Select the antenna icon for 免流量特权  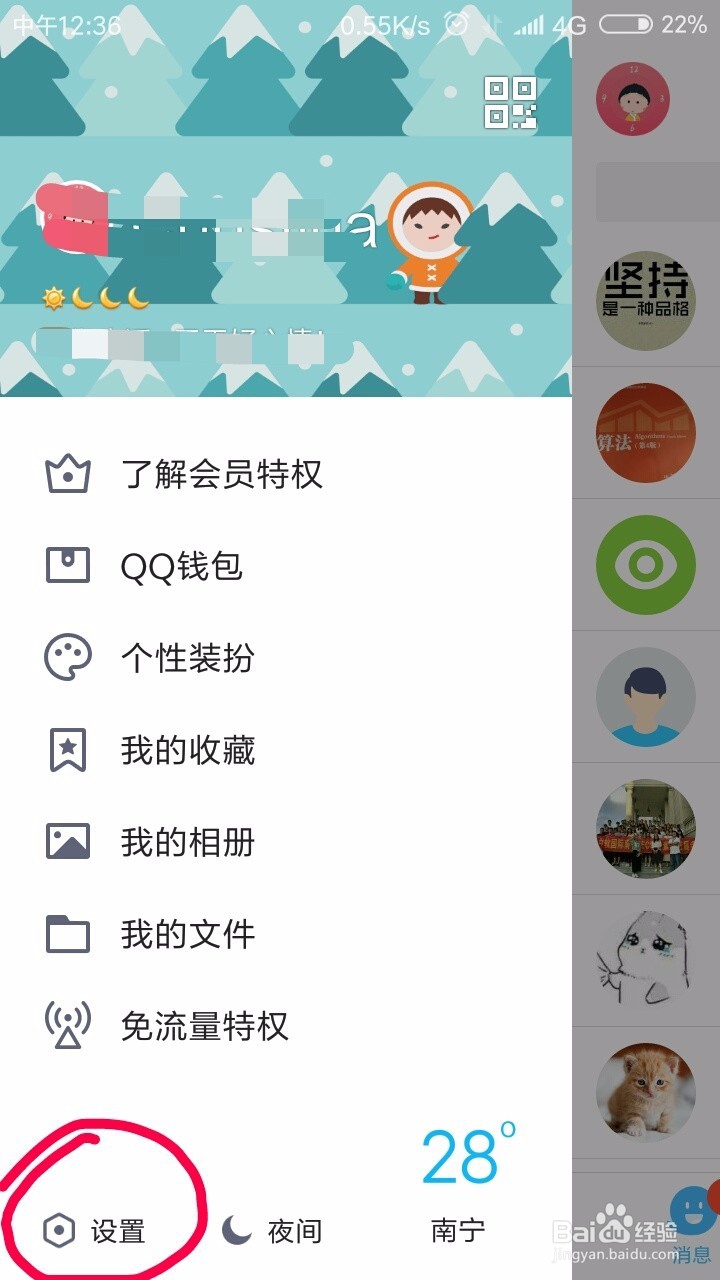tap(65, 1025)
